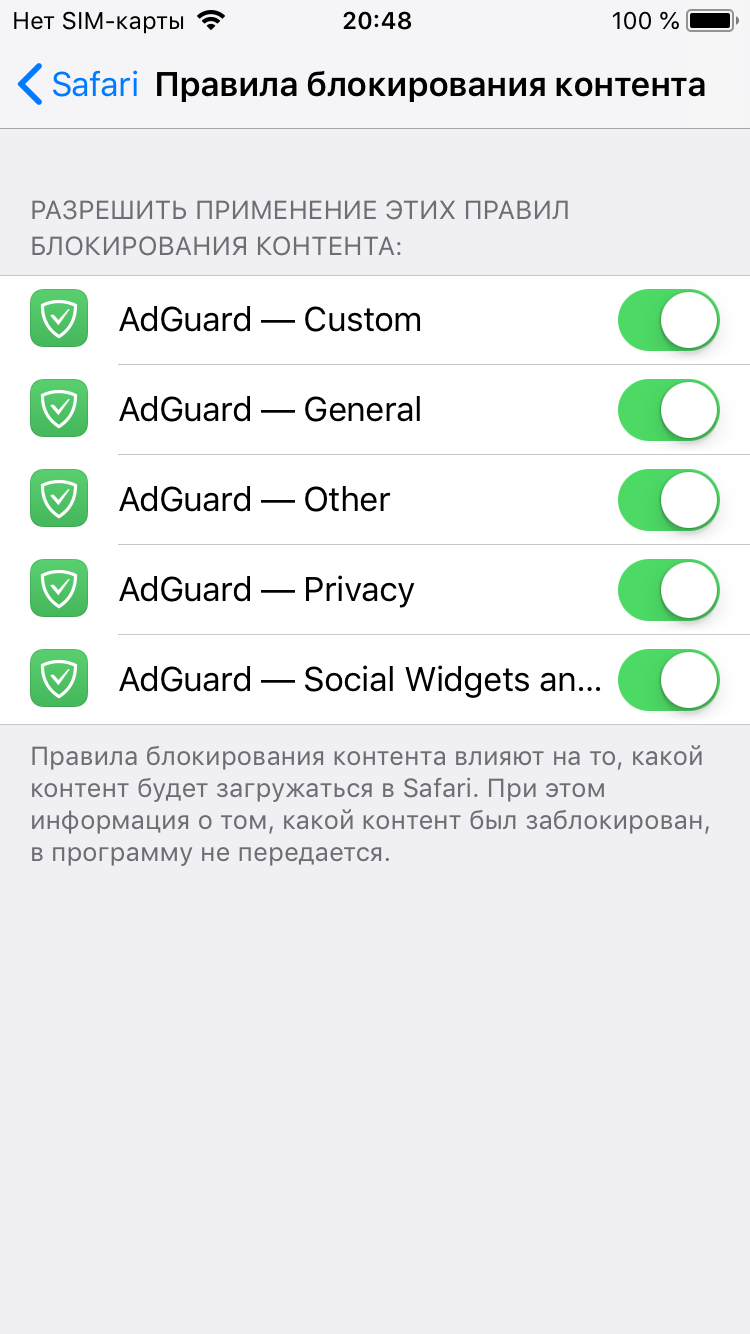Disable the AdGuard — Custom content blocker
750x1334 pixels.
point(669,320)
